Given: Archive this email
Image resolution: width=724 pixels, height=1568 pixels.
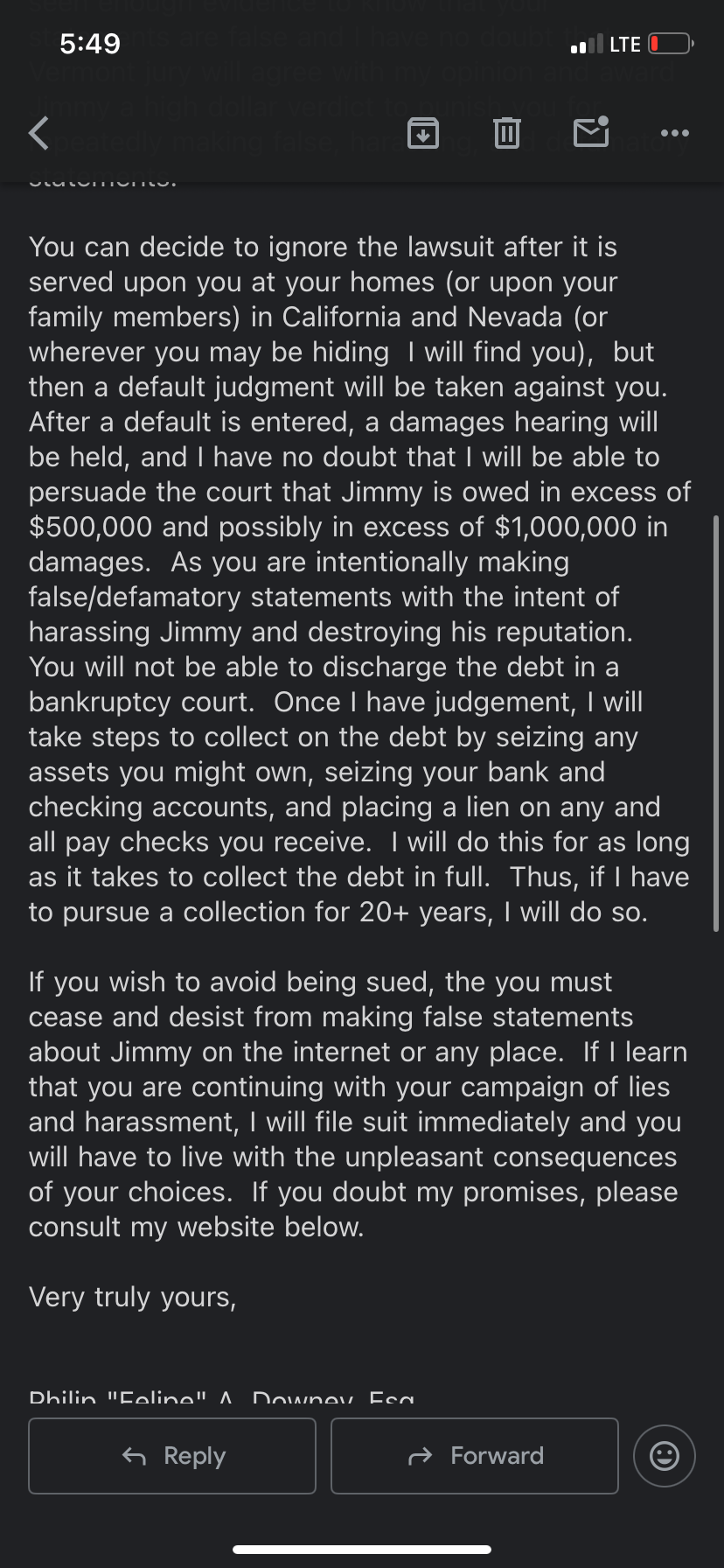Looking at the screenshot, I should pos(423,133).
